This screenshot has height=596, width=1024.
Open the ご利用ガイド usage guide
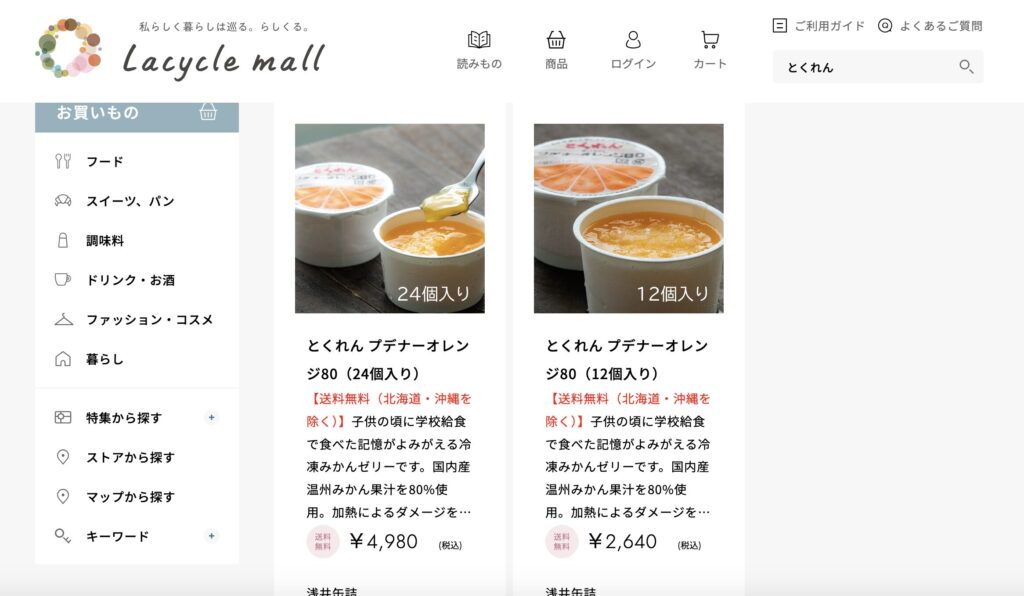819,26
